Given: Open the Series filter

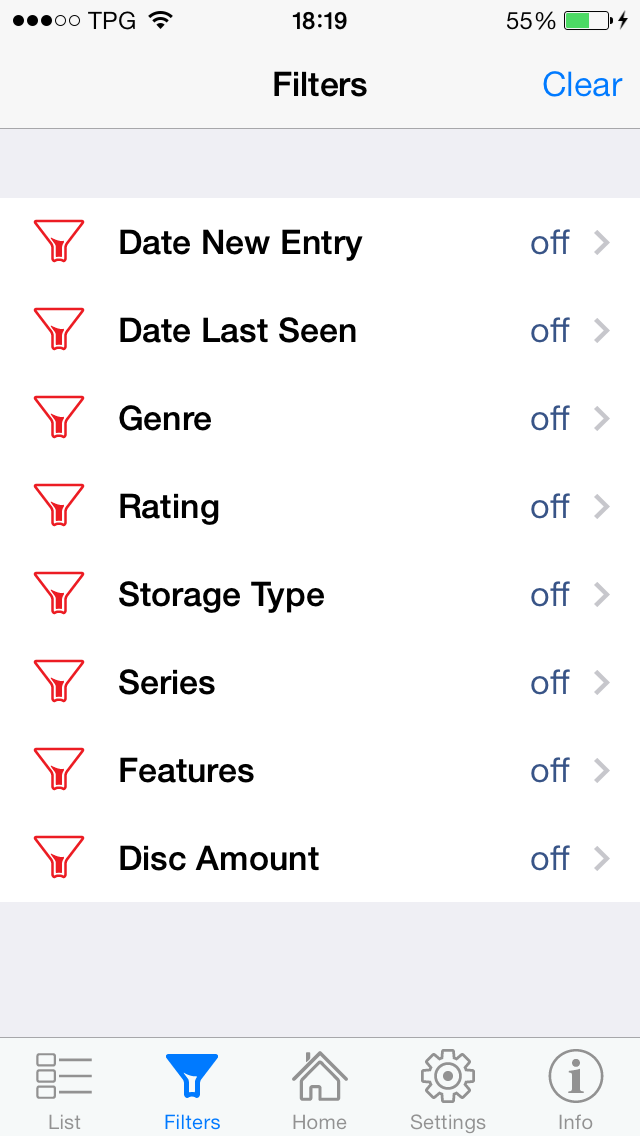Looking at the screenshot, I should 320,683.
